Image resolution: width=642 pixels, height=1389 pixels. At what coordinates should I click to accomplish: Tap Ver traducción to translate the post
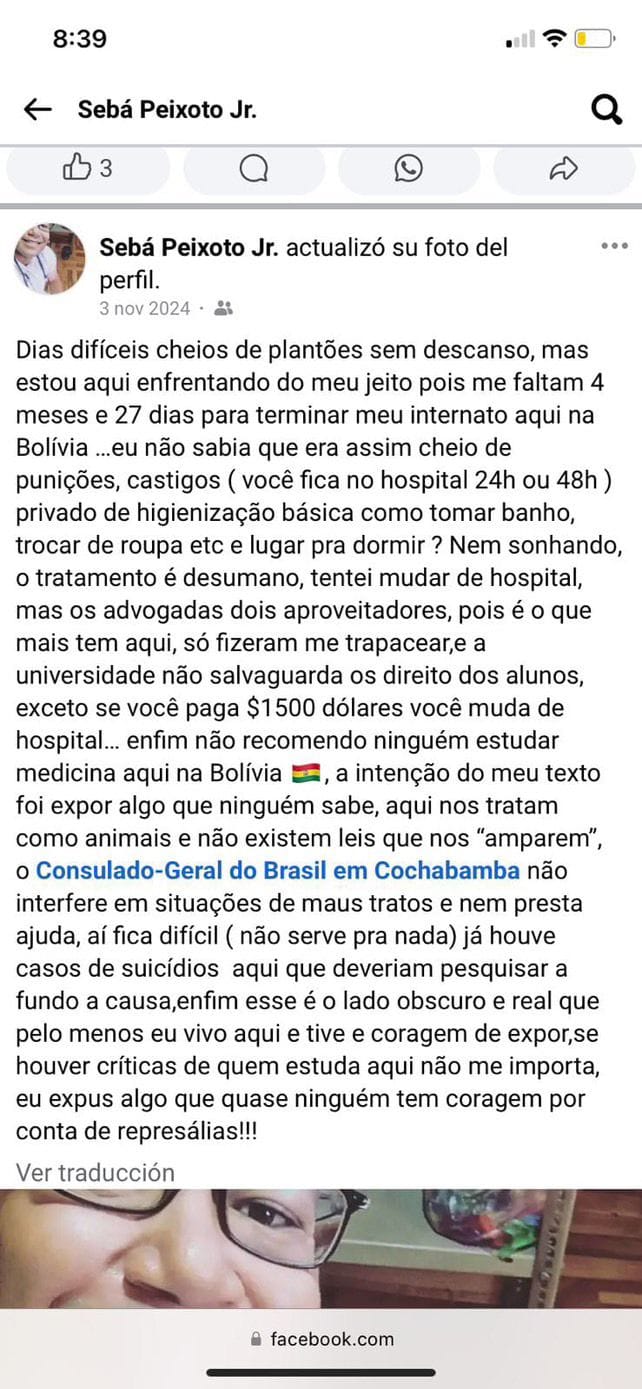(95, 1172)
